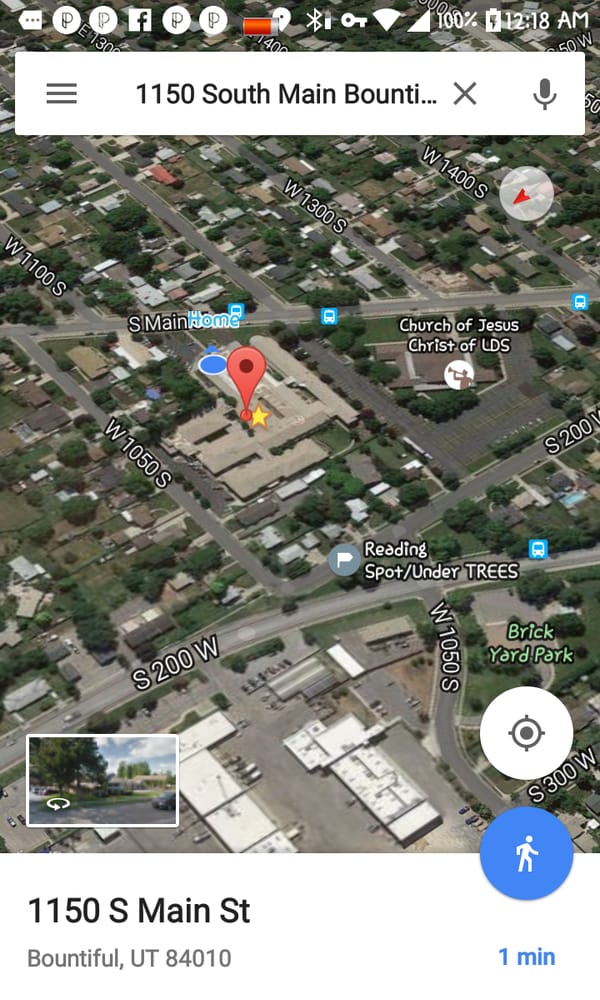
Task: Select the Reading Spot/Under TREES flag marker
Action: coord(344,560)
